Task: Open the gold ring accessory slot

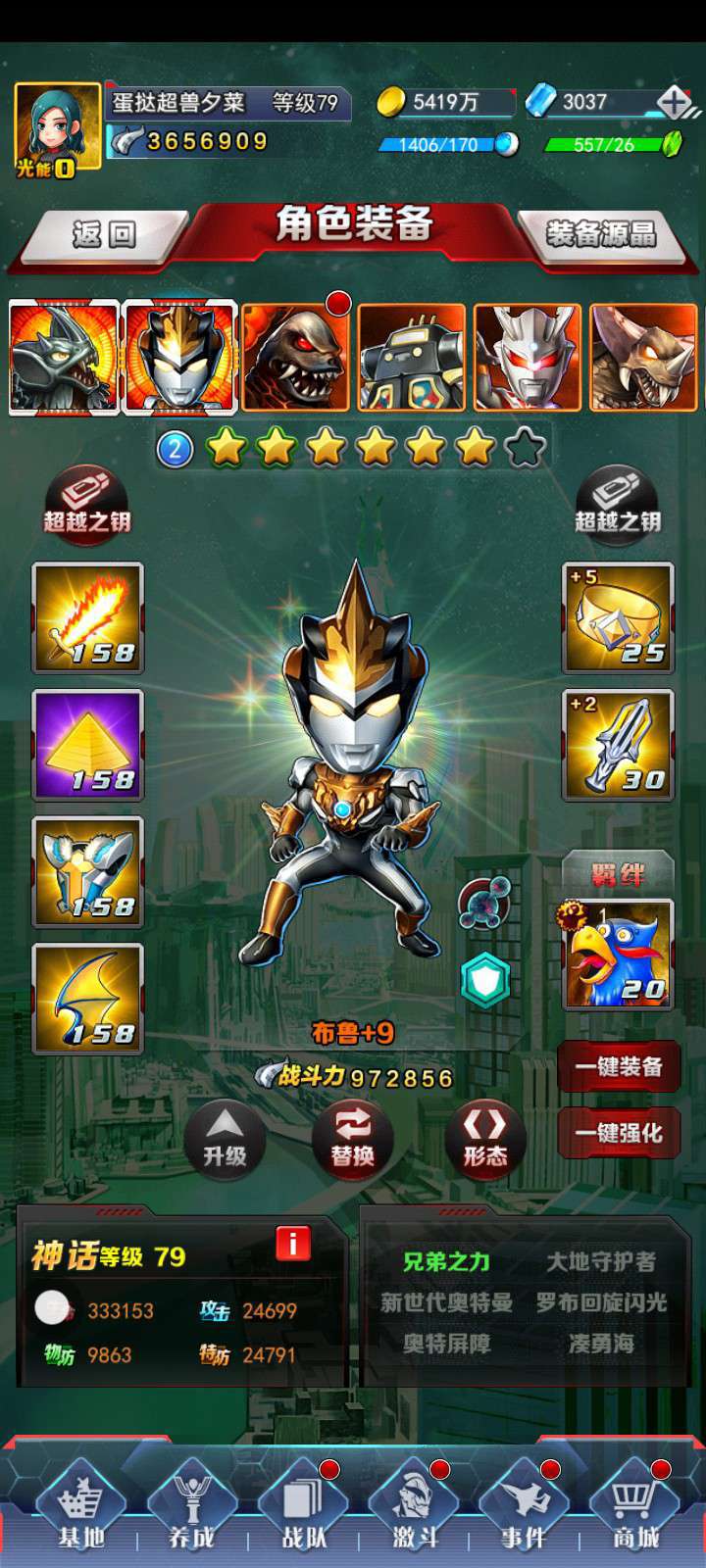Action: (618, 617)
